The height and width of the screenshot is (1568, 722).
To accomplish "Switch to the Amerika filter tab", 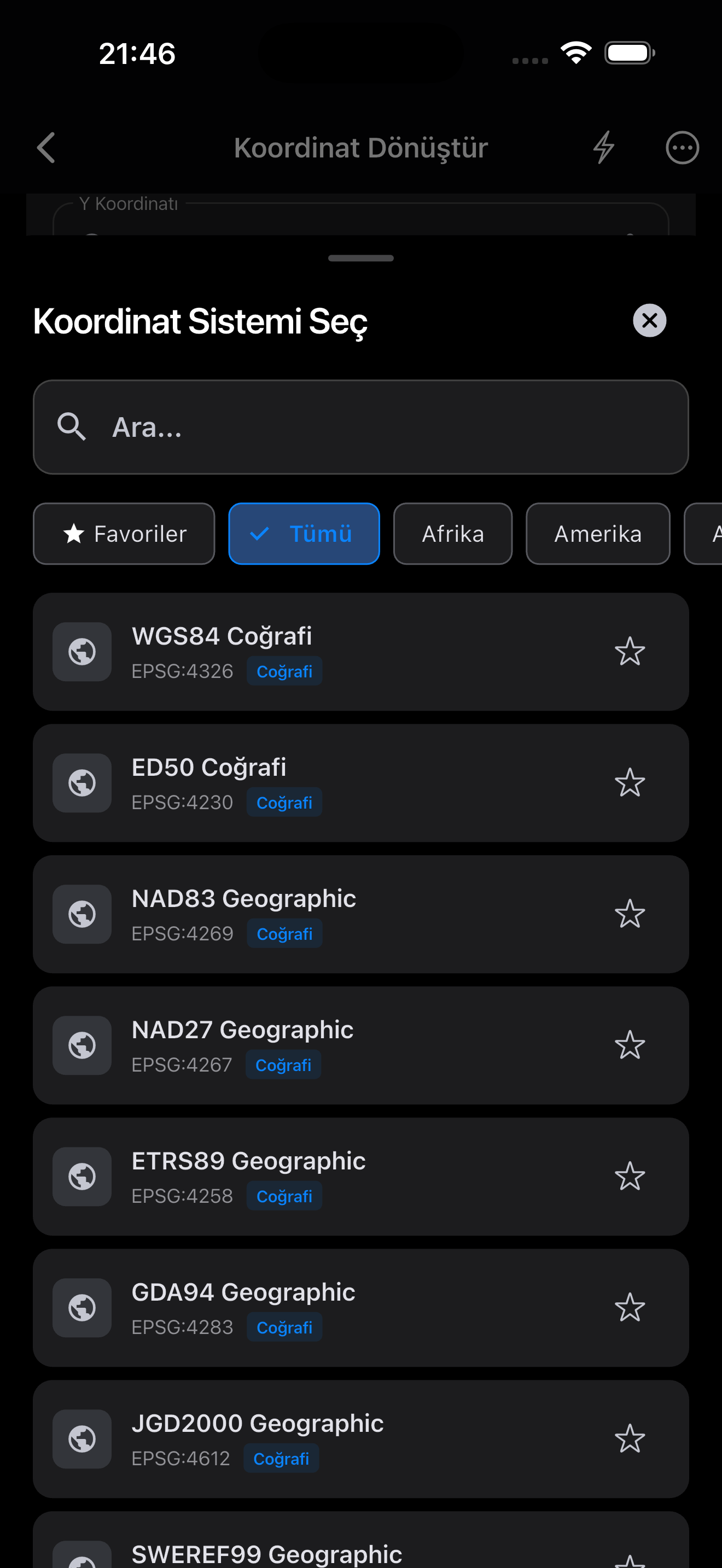I will (x=597, y=533).
